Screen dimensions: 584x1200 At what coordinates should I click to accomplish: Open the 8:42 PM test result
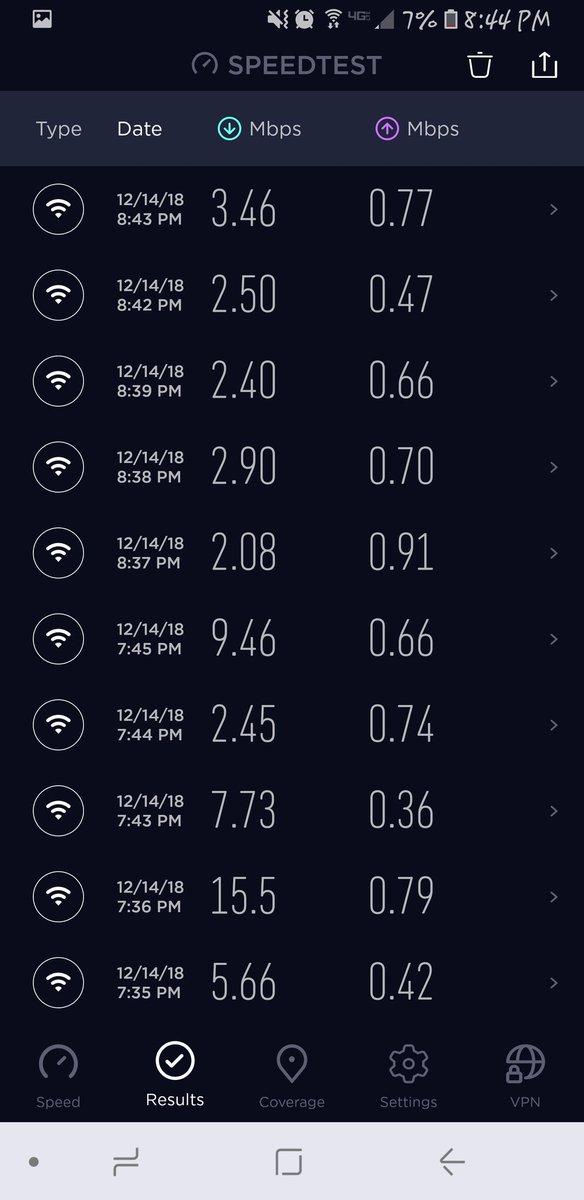(292, 295)
